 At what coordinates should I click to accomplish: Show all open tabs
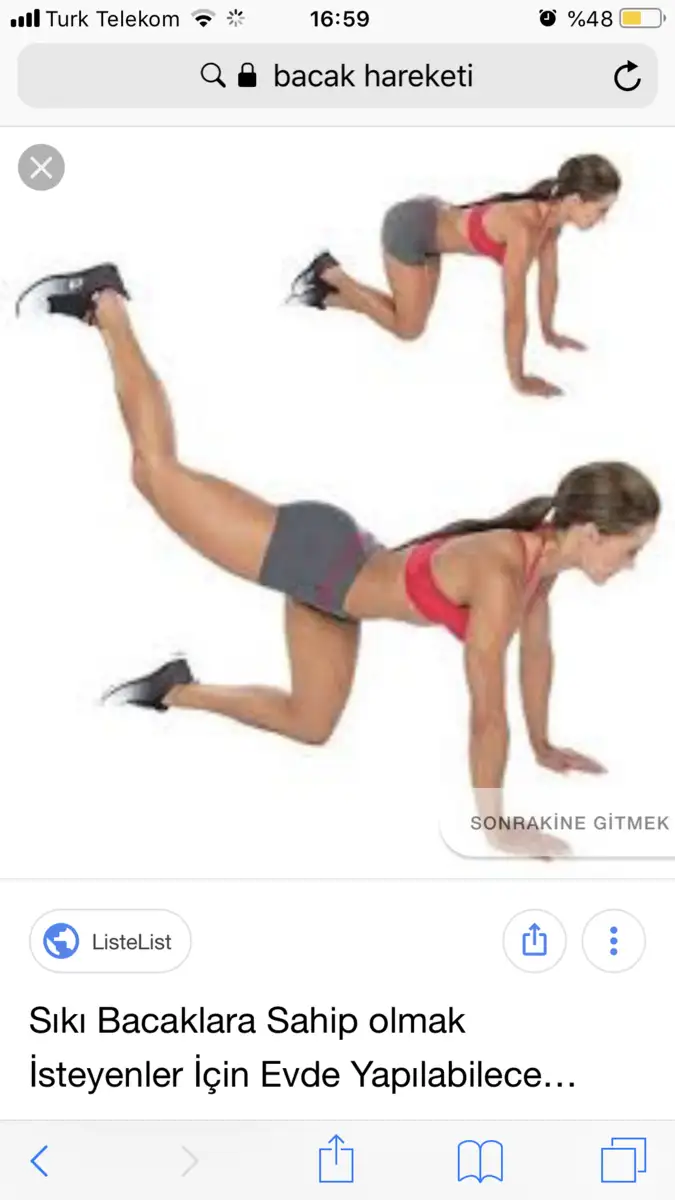click(623, 1161)
